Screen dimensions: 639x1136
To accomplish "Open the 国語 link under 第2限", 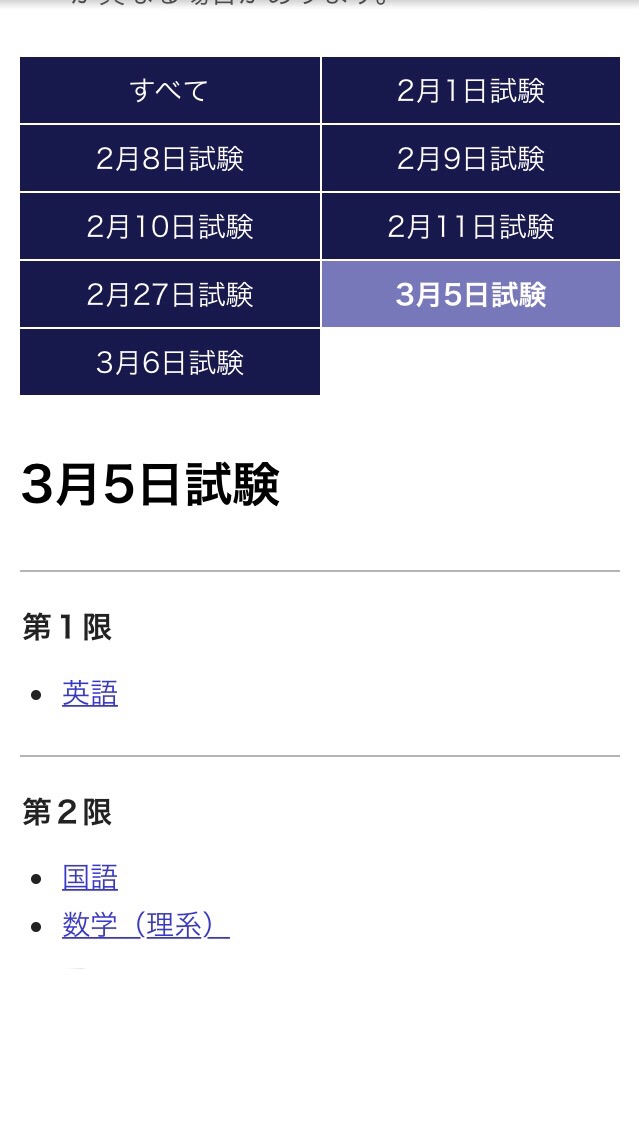I will pyautogui.click(x=90, y=879).
